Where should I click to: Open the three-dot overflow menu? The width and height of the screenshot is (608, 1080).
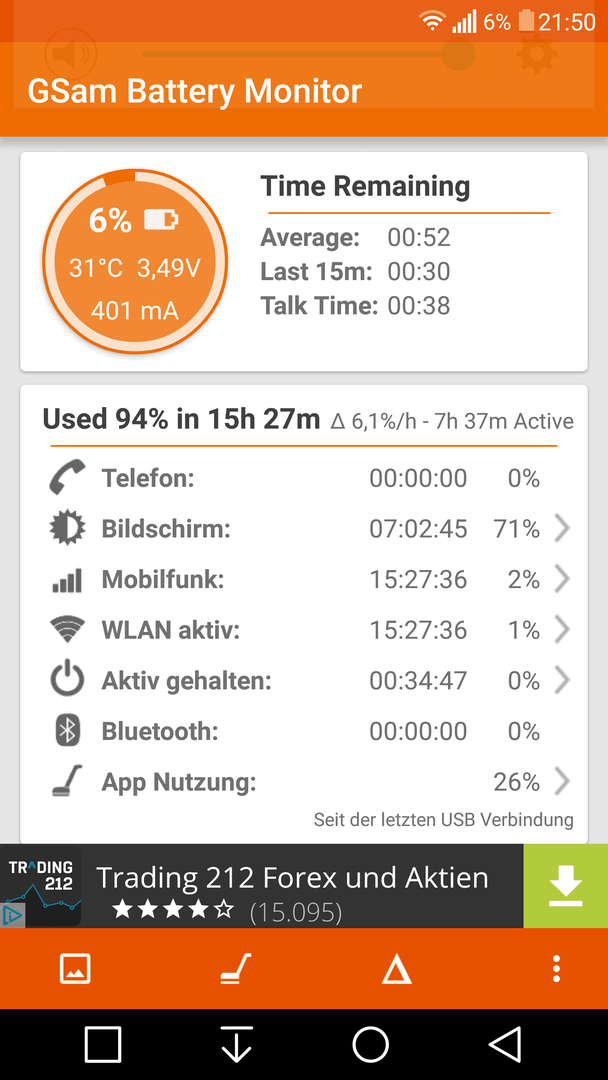pyautogui.click(x=556, y=969)
